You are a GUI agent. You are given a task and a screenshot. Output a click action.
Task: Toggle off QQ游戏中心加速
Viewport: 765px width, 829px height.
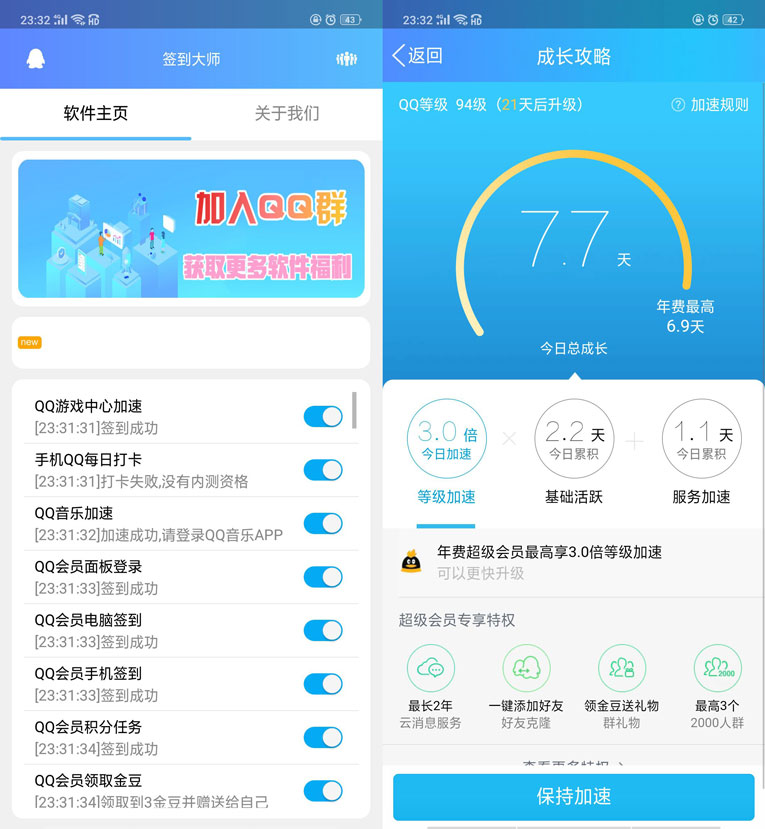[323, 417]
